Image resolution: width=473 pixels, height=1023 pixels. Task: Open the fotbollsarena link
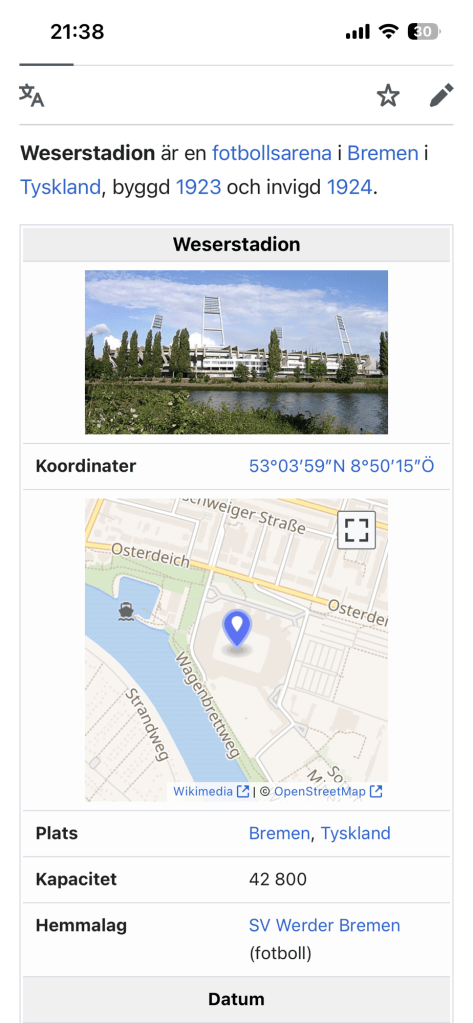click(271, 153)
